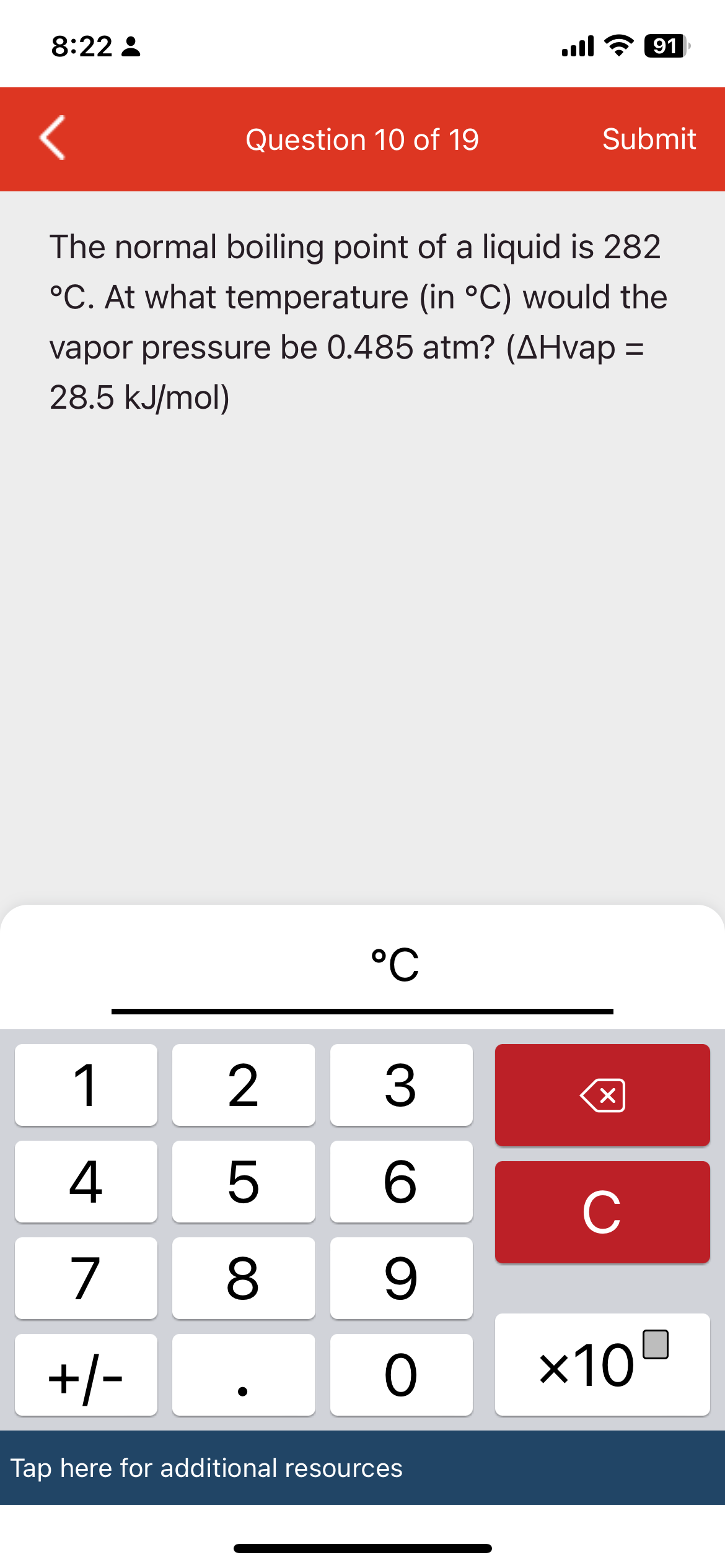The height and width of the screenshot is (1568, 725).
Task: Navigate back with the chevron arrow
Action: [51, 139]
